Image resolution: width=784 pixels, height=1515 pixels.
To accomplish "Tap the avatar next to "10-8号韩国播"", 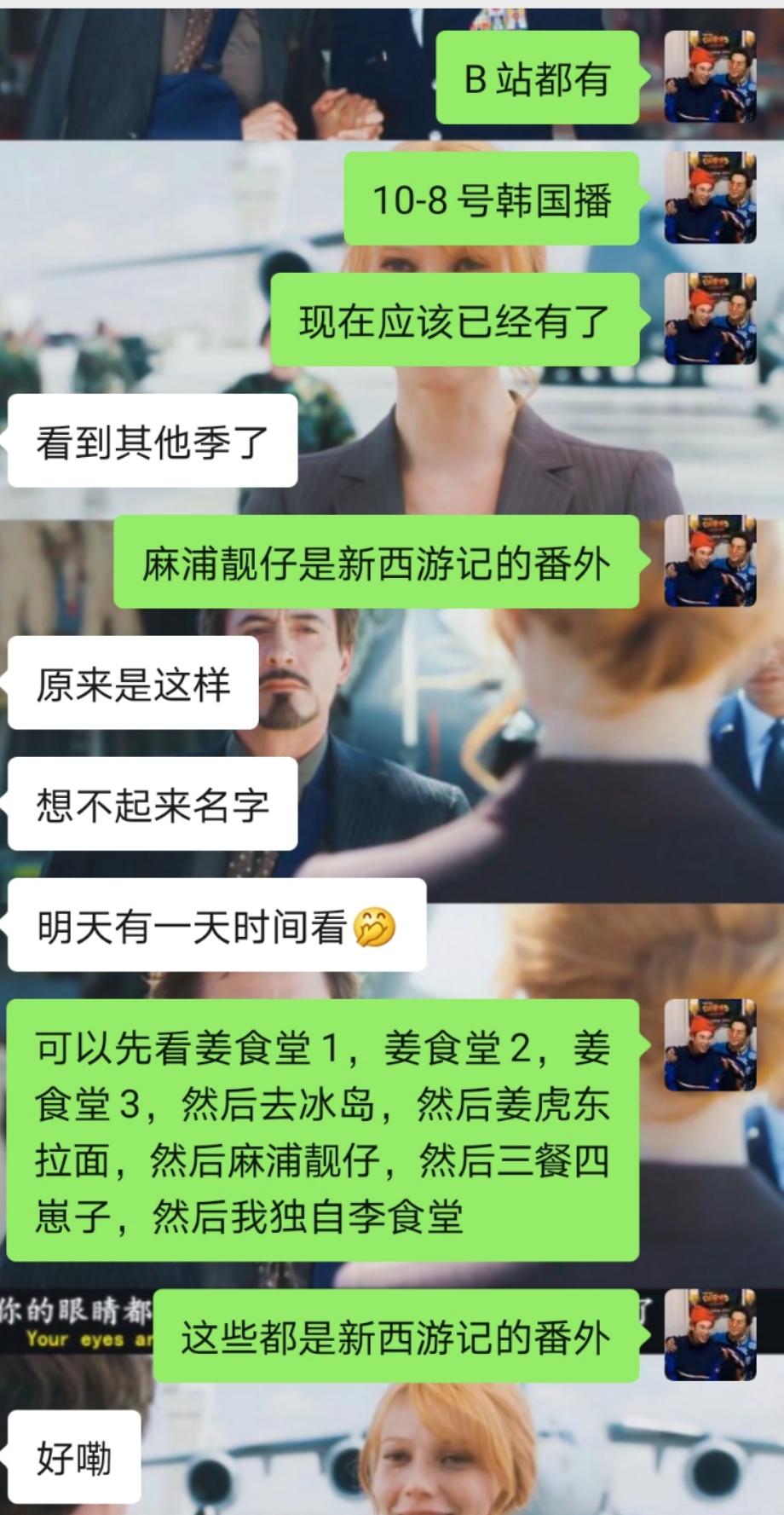I will point(710,198).
